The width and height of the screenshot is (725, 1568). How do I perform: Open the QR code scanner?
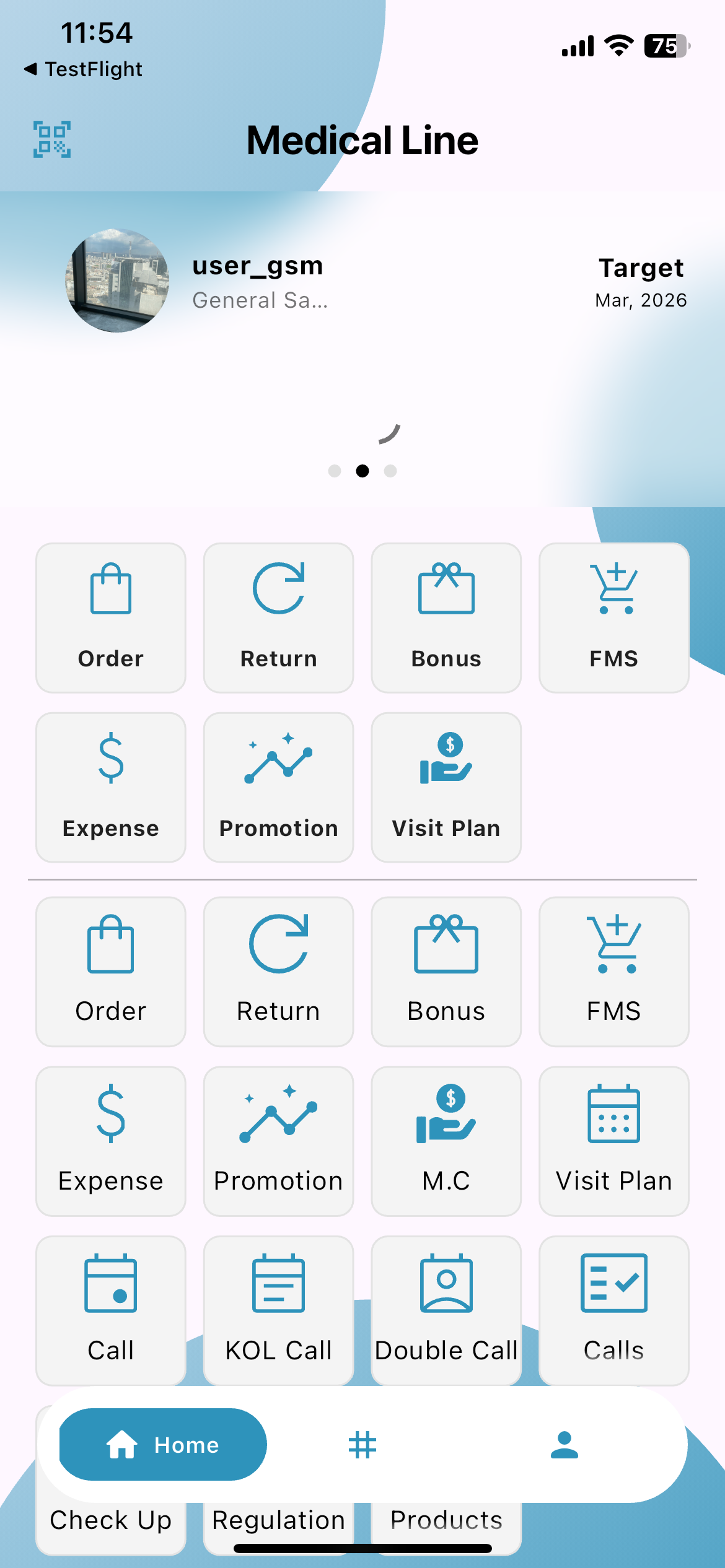point(51,139)
